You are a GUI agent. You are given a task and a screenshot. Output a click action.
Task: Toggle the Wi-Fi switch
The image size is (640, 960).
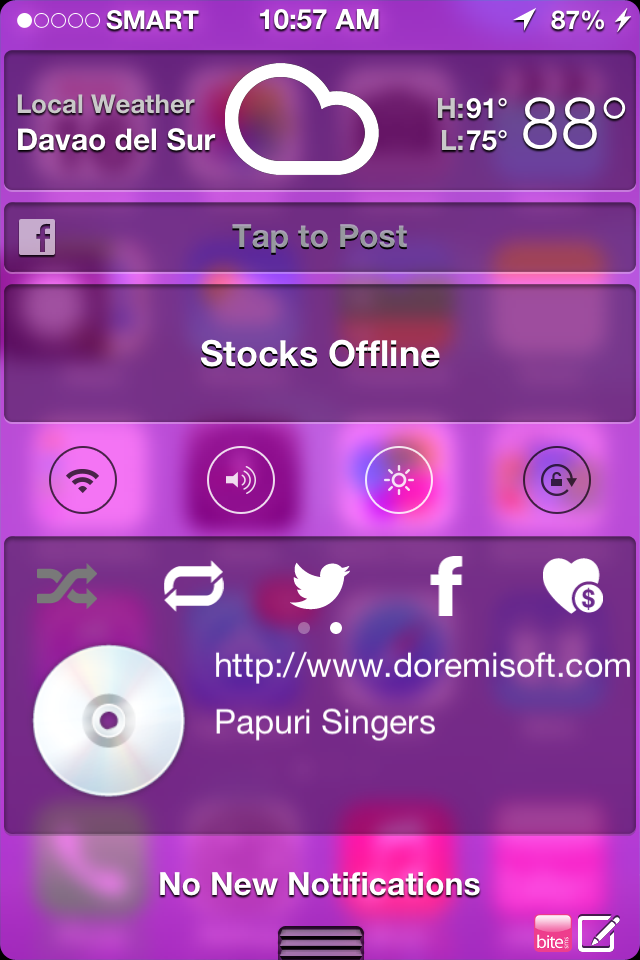coord(83,481)
